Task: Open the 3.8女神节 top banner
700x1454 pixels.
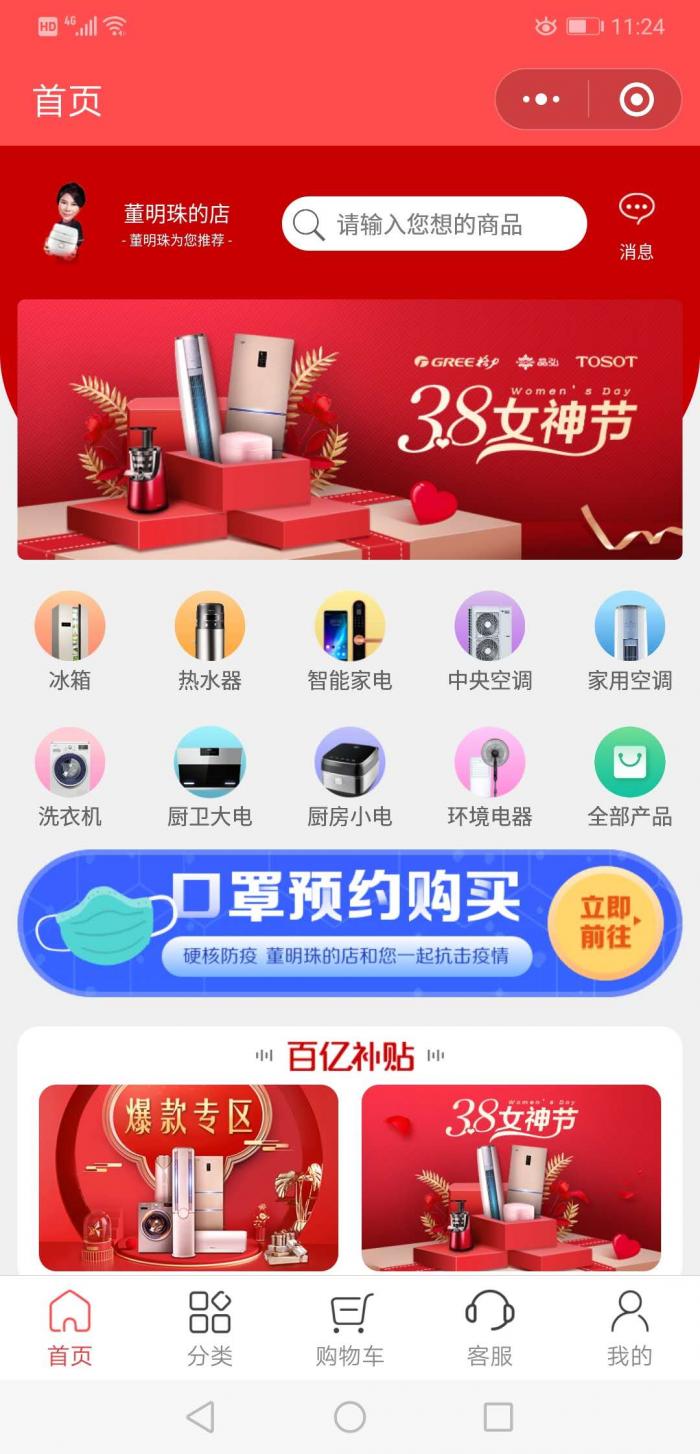Action: pyautogui.click(x=350, y=429)
